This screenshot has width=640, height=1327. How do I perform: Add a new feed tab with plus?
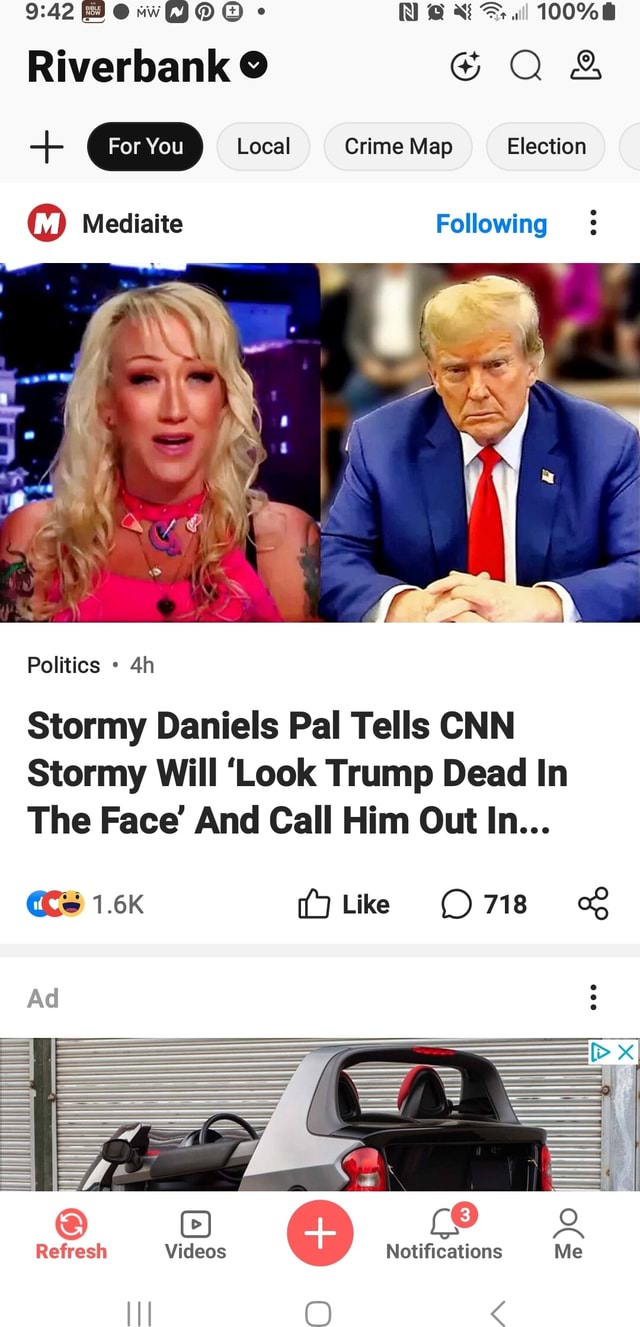46,147
